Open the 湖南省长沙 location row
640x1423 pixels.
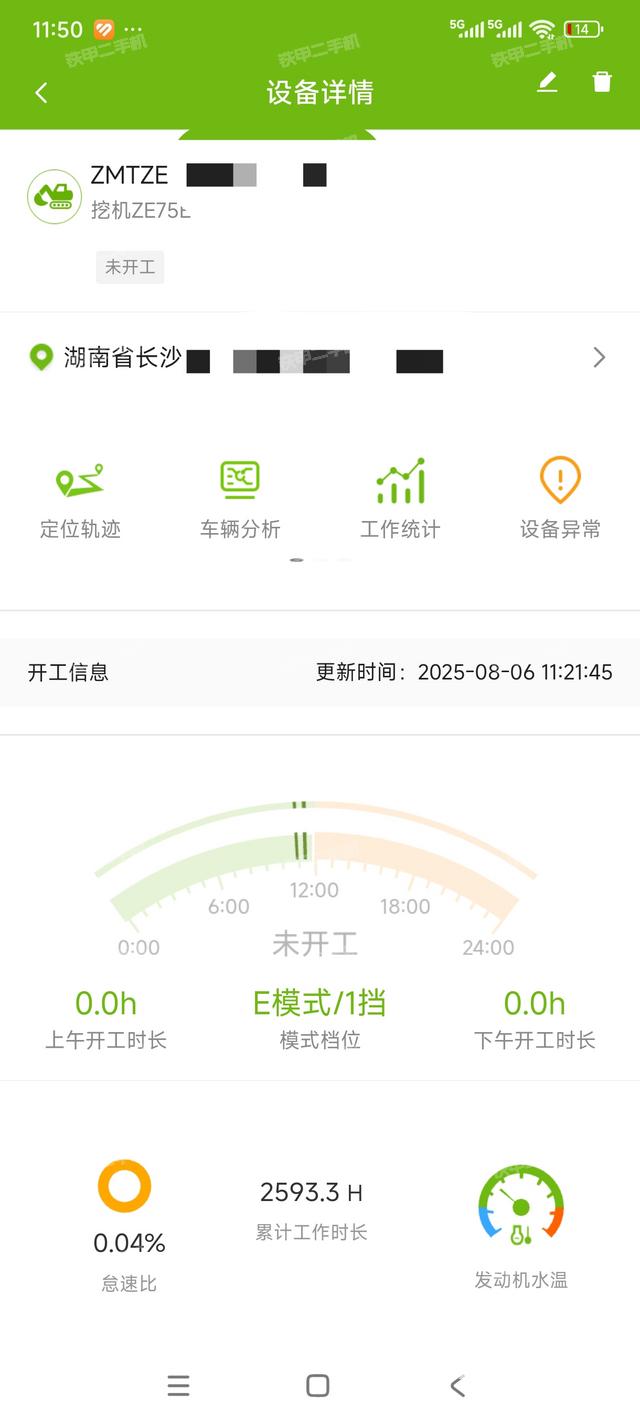(x=320, y=358)
